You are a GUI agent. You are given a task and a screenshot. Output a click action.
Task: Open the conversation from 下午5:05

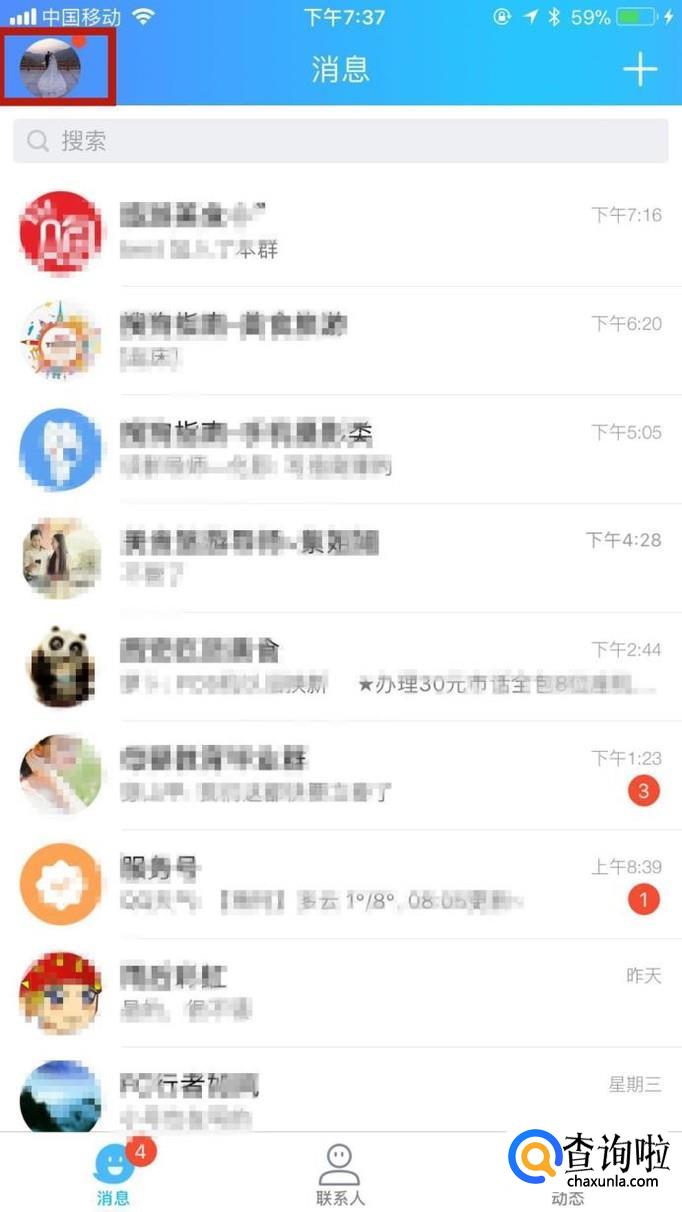340,449
